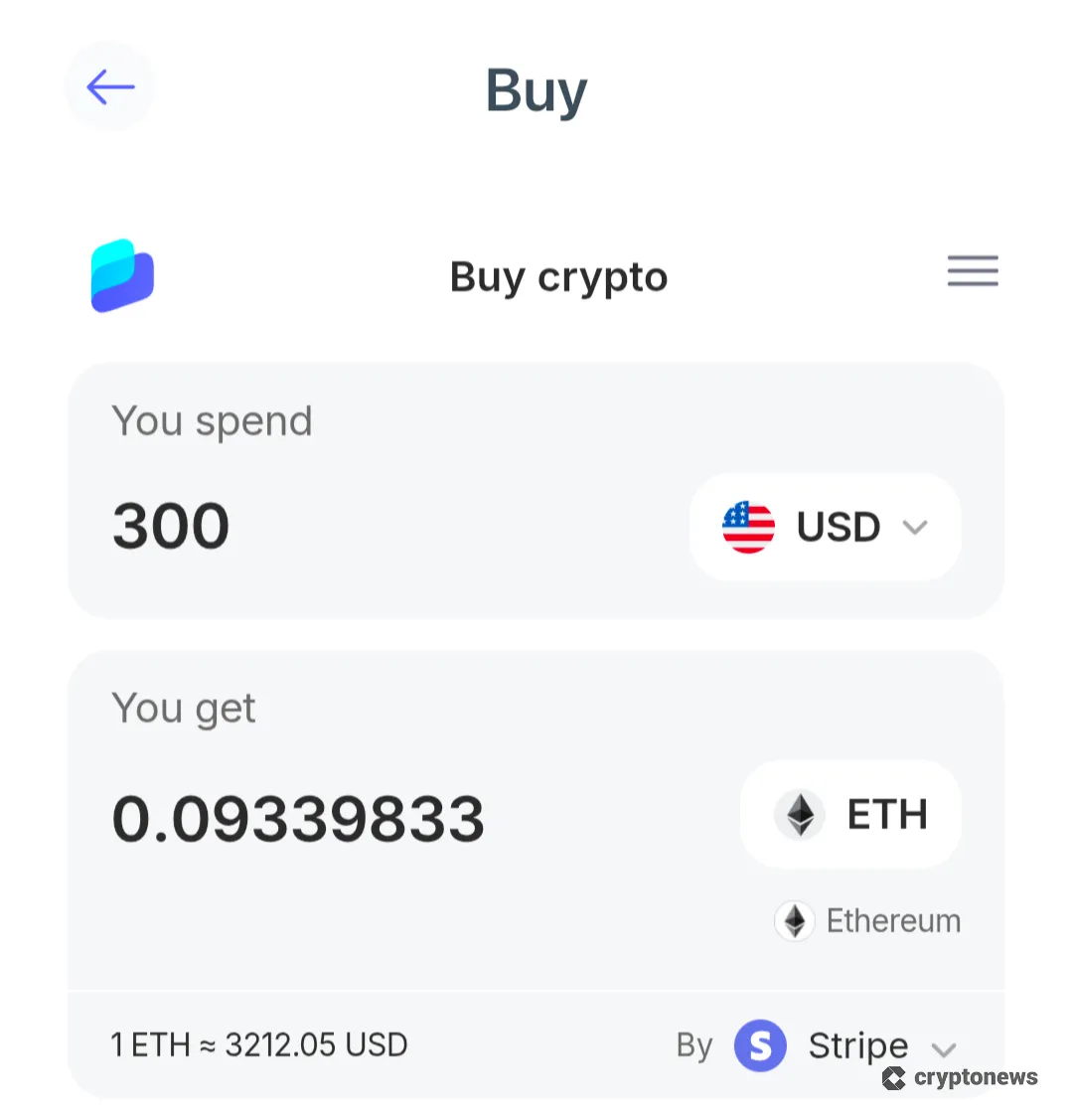1073x1120 pixels.
Task: Click the Buy page title
Action: [x=536, y=89]
